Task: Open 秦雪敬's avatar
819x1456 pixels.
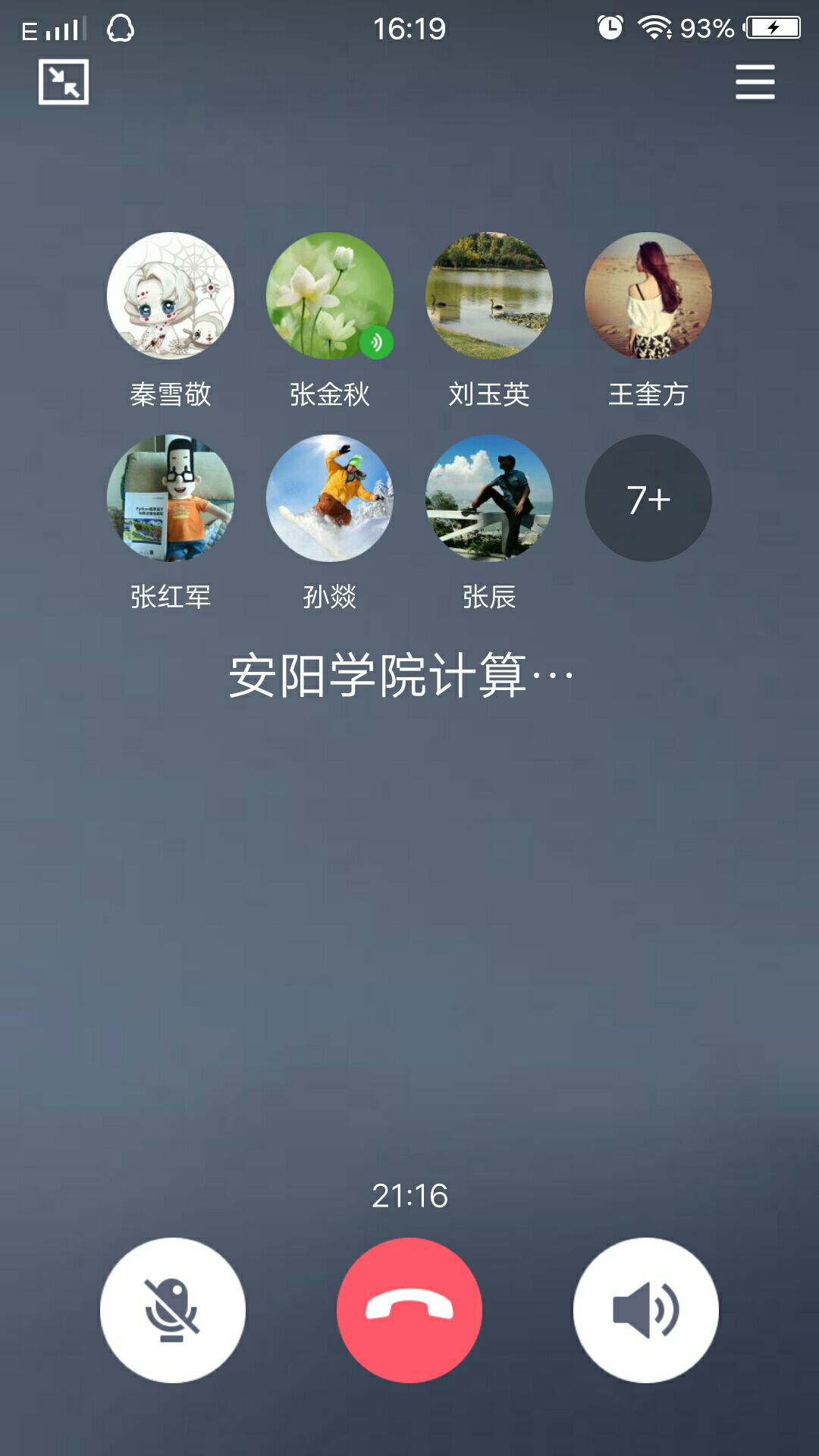Action: tap(171, 296)
